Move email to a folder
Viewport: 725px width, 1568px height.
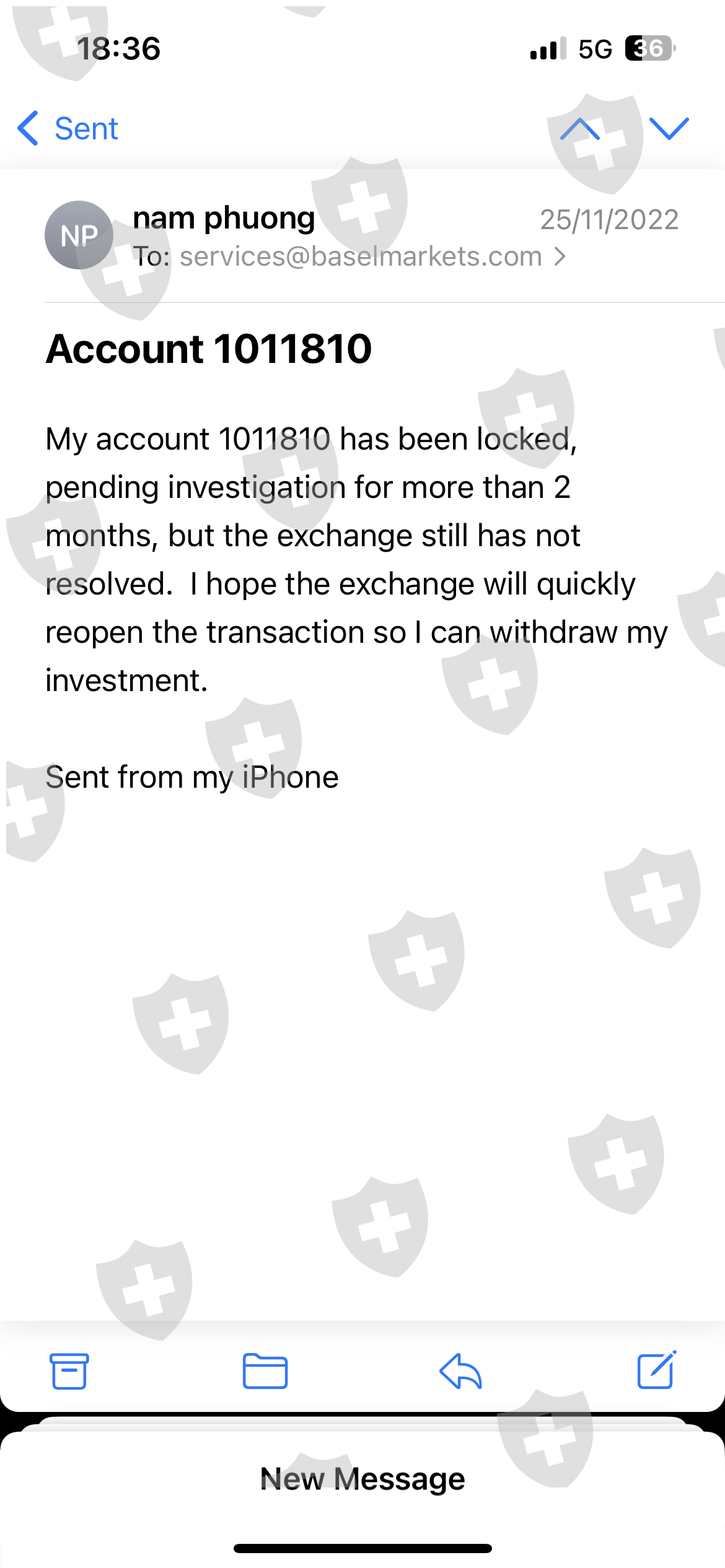265,1371
